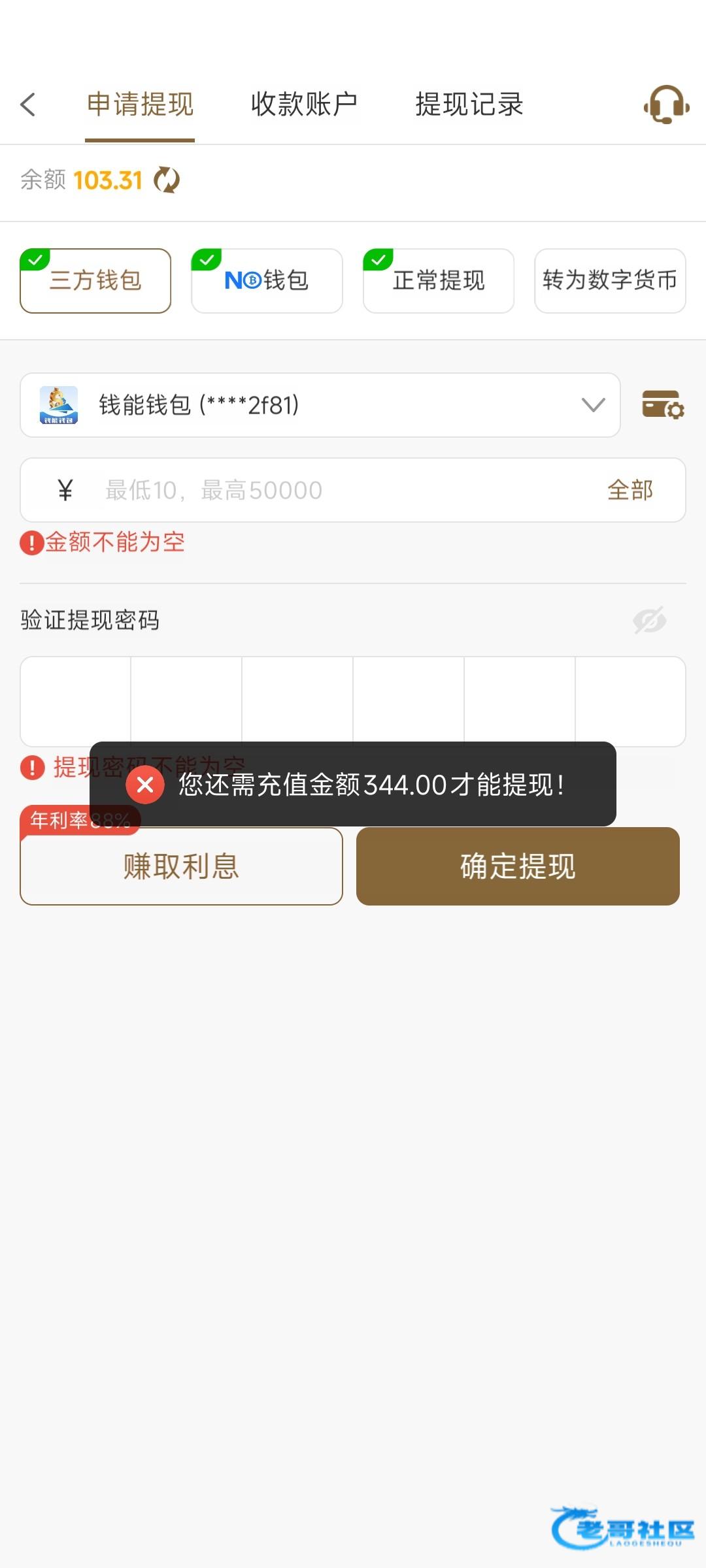Screen dimensions: 706x1568
Task: Choose 转为数字货币 option
Action: [x=610, y=281]
